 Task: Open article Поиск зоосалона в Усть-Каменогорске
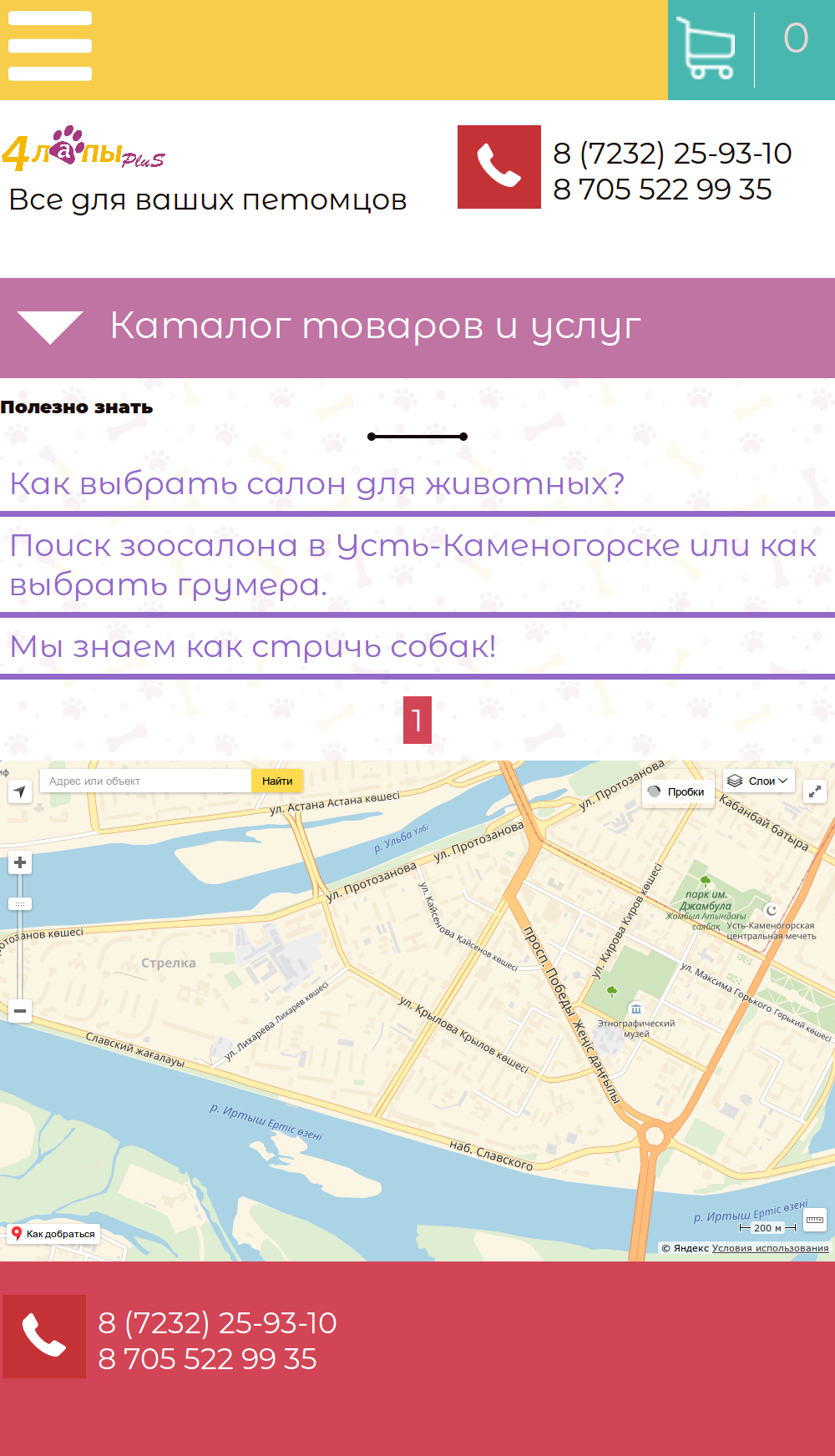pos(413,565)
